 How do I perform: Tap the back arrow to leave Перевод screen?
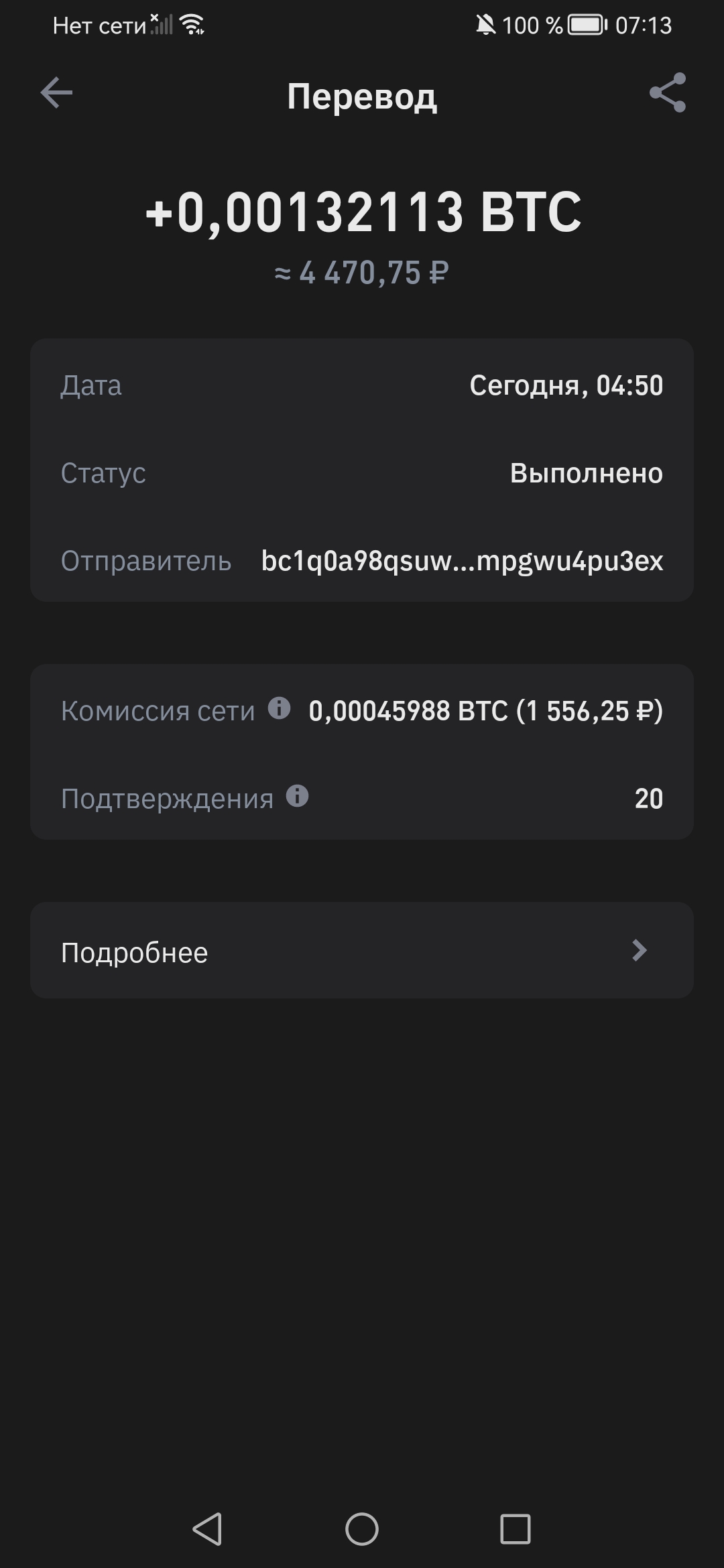56,94
